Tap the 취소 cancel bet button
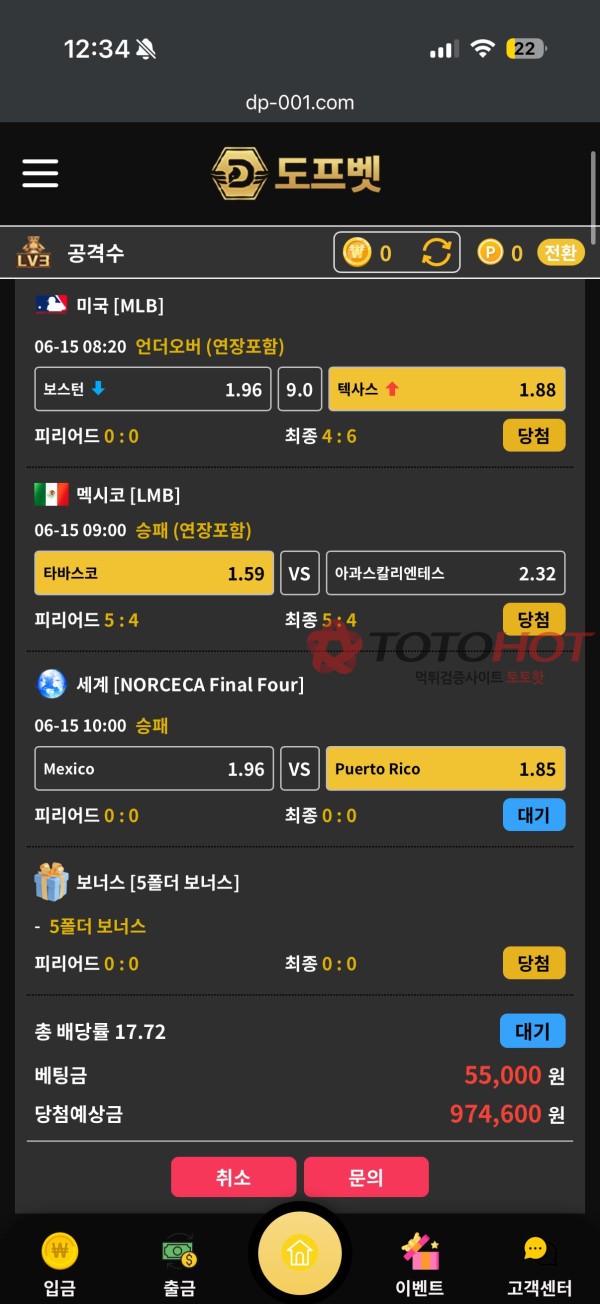The width and height of the screenshot is (600, 1304). tap(233, 1177)
